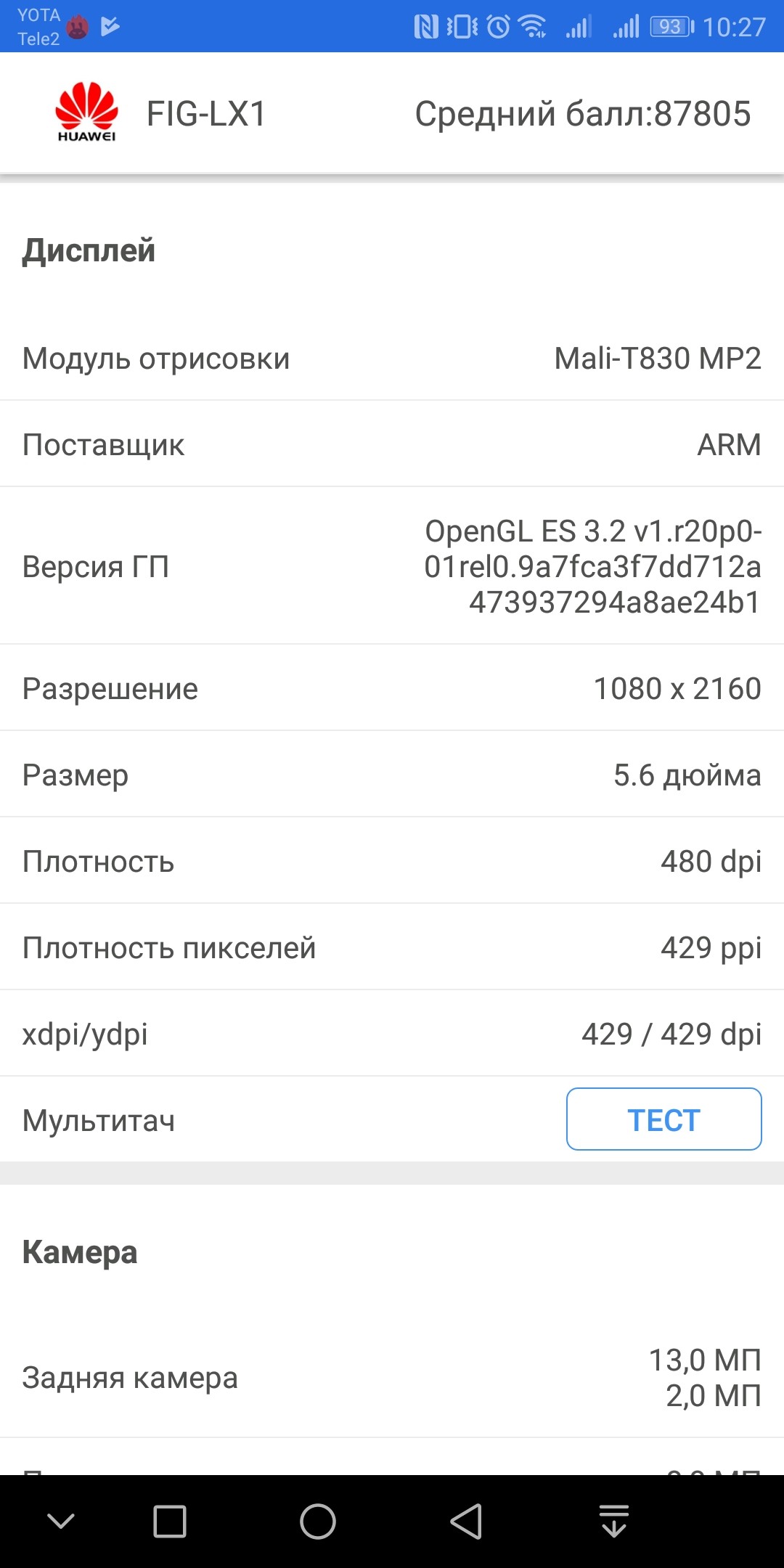
Task: Go to the home screen
Action: click(318, 1522)
